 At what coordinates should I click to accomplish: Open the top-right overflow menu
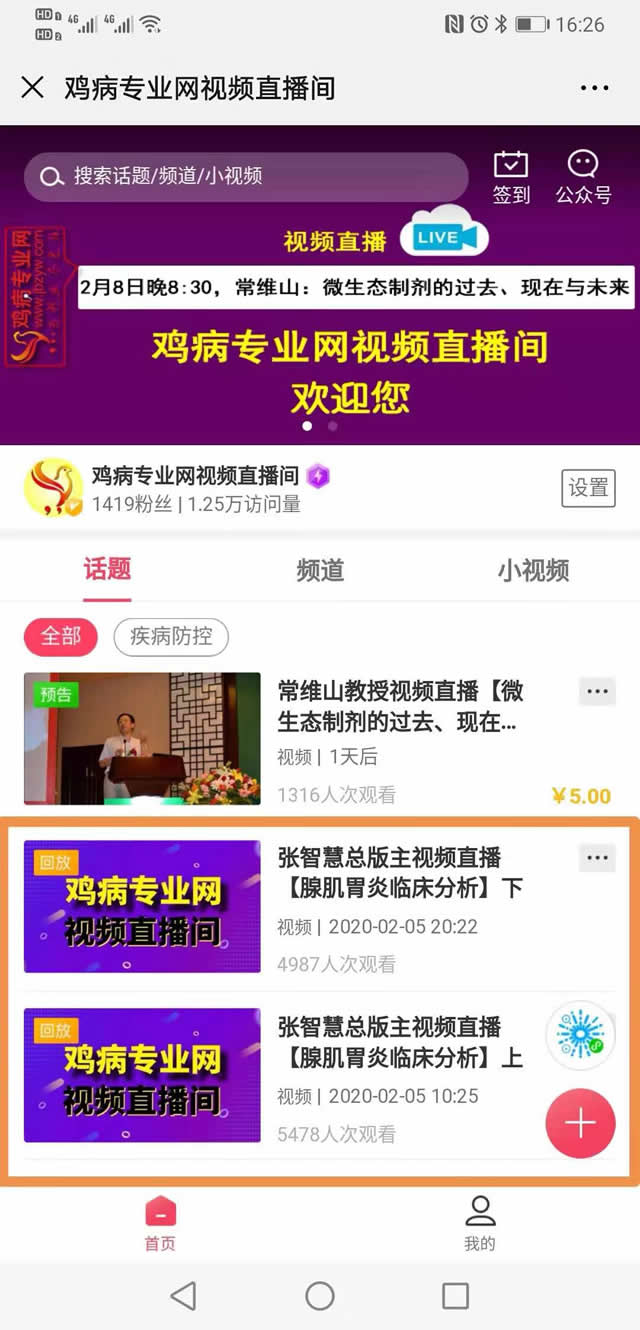(x=594, y=88)
